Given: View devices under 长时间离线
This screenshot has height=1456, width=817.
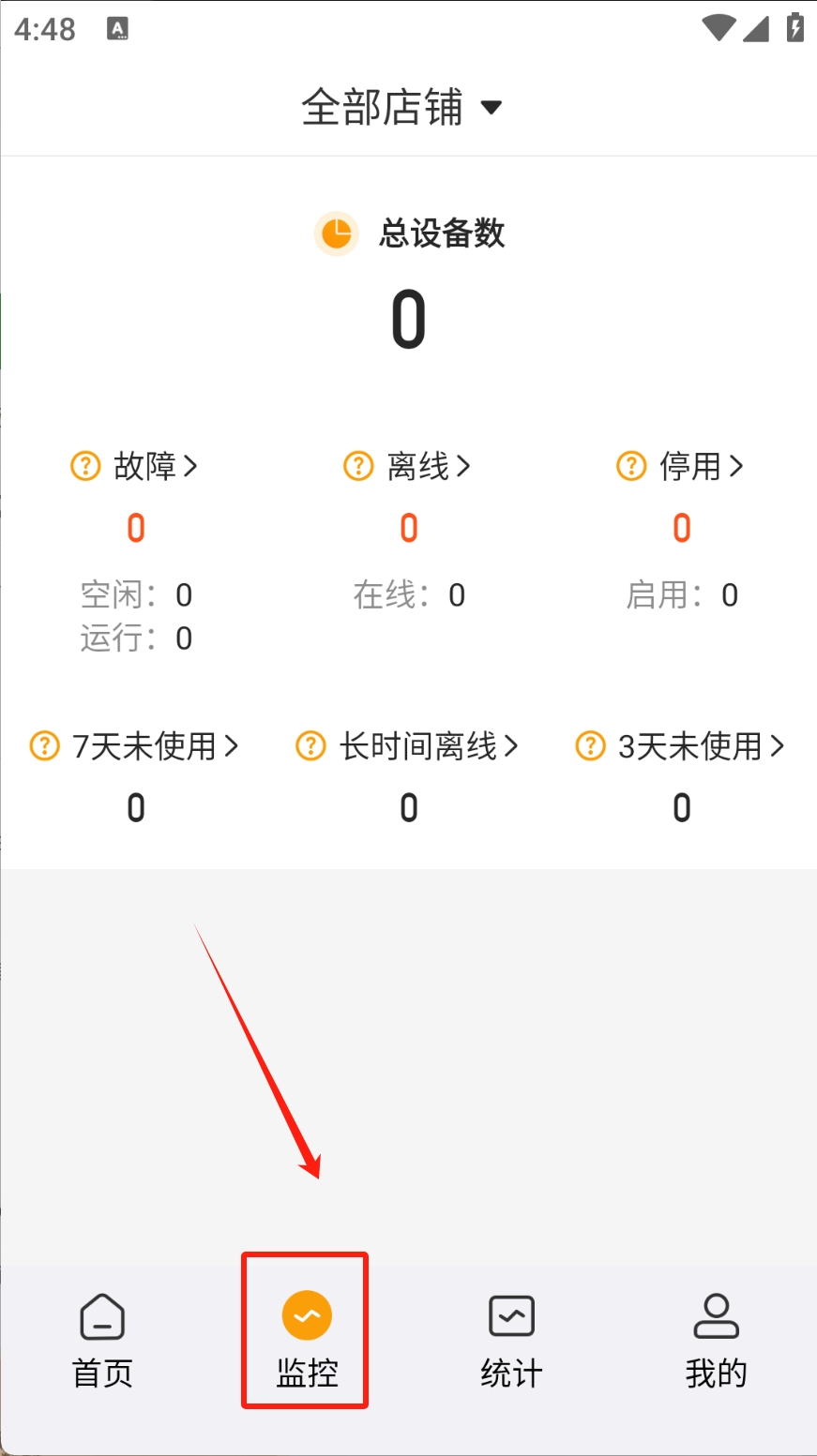Looking at the screenshot, I should (x=429, y=746).
